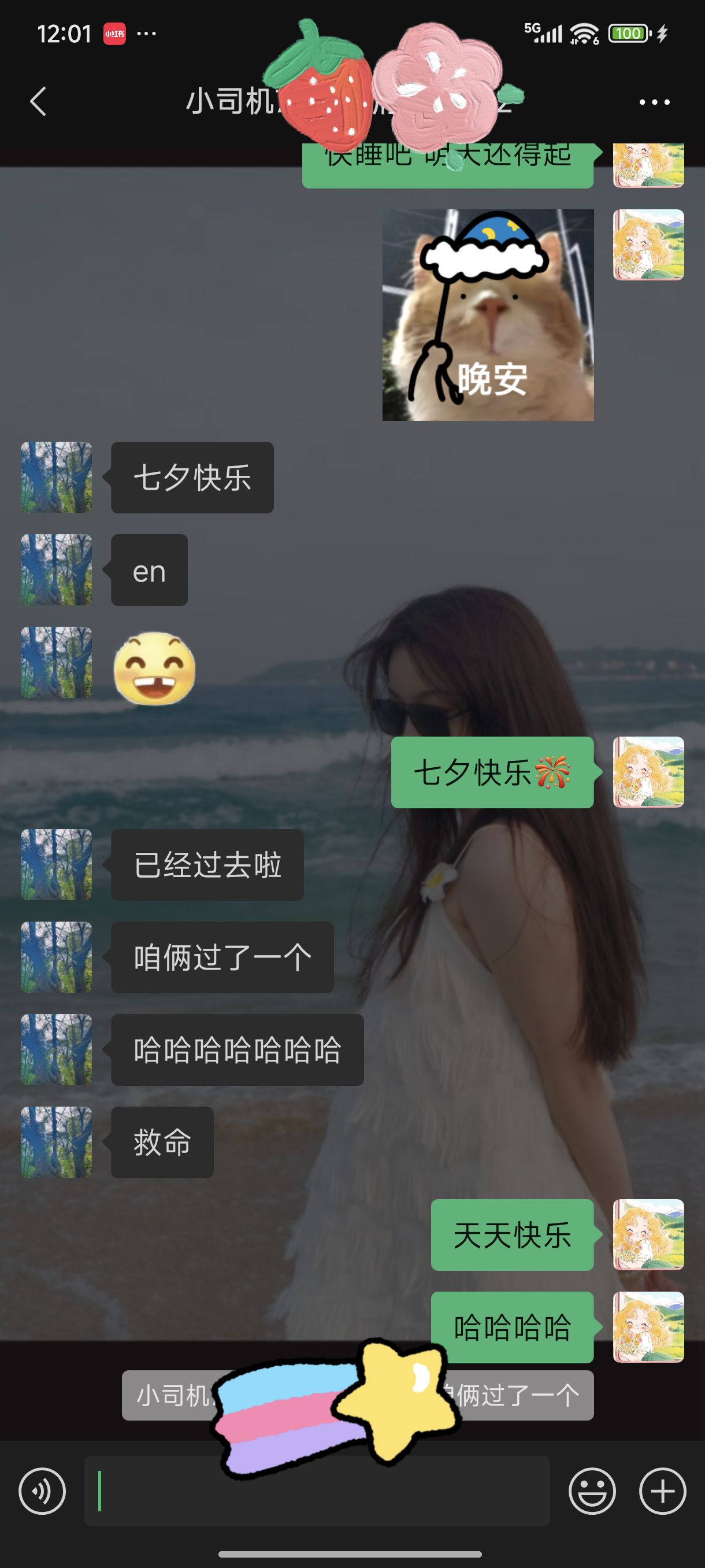This screenshot has height=1568, width=705.
Task: Go back to the chat list
Action: click(x=38, y=101)
